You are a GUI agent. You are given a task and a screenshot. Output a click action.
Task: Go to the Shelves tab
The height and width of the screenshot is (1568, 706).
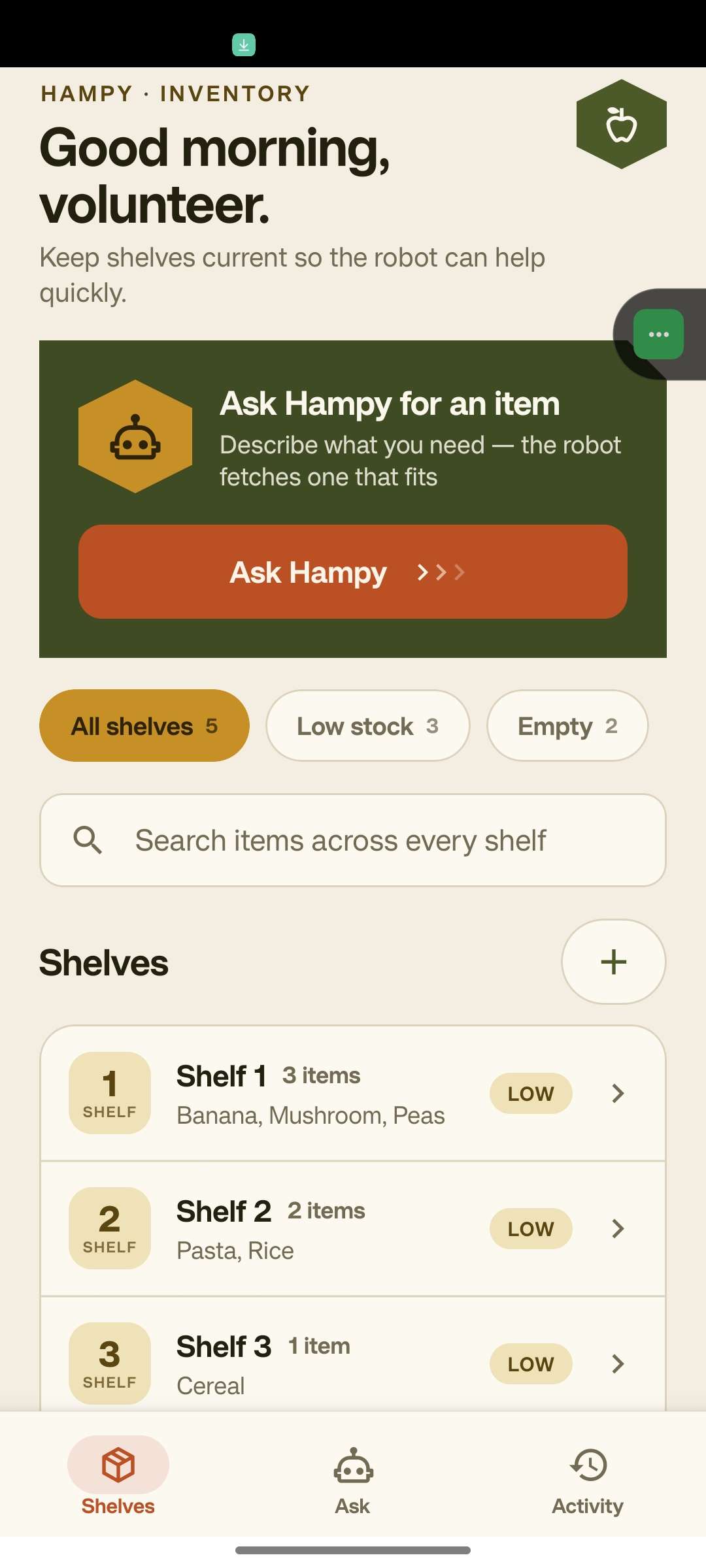point(118,1477)
